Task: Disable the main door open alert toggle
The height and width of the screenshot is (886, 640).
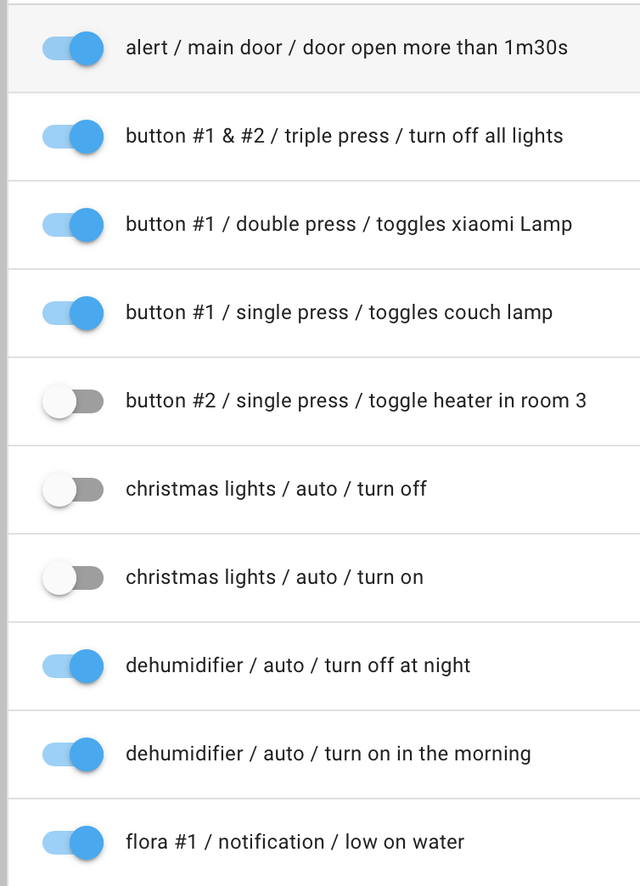Action: pos(73,48)
